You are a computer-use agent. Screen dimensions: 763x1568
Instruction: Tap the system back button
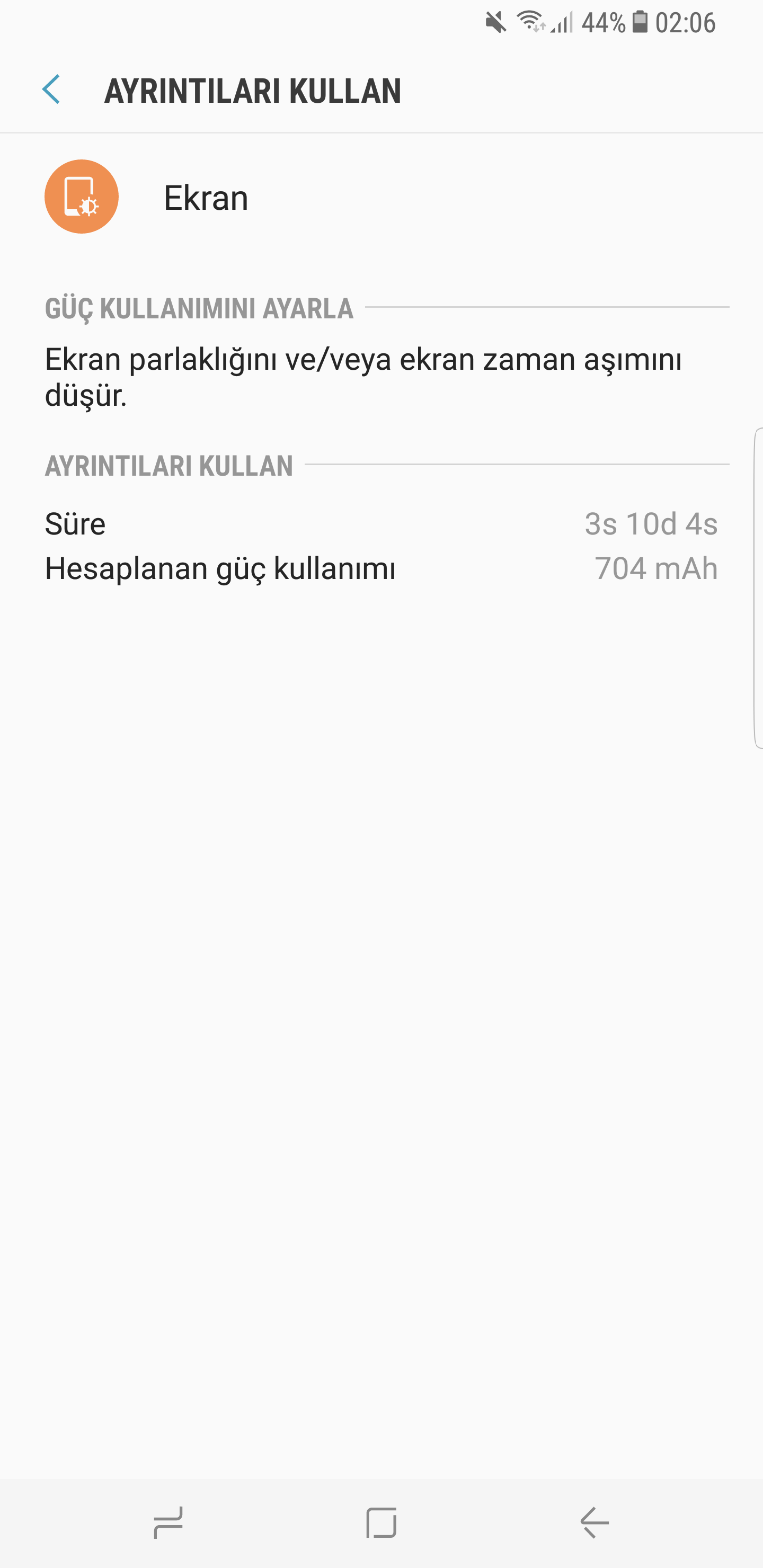(x=595, y=1523)
